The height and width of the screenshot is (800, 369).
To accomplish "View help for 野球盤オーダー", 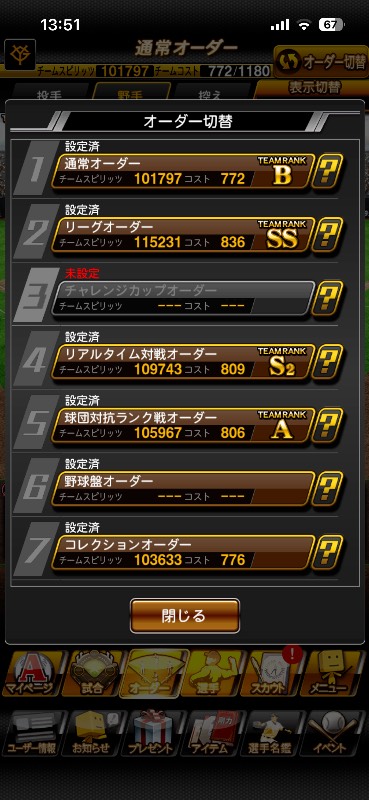I will tap(328, 489).
